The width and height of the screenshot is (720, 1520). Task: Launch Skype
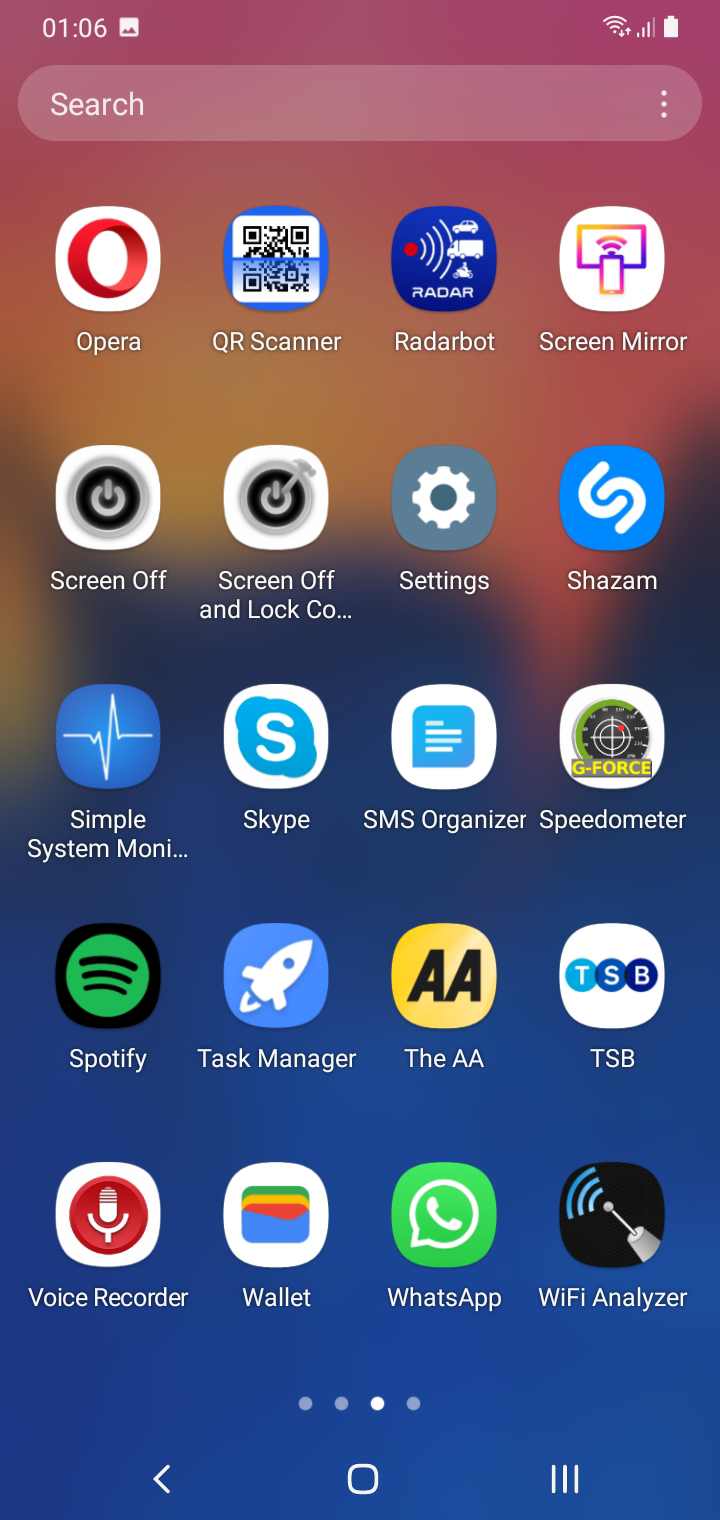276,737
